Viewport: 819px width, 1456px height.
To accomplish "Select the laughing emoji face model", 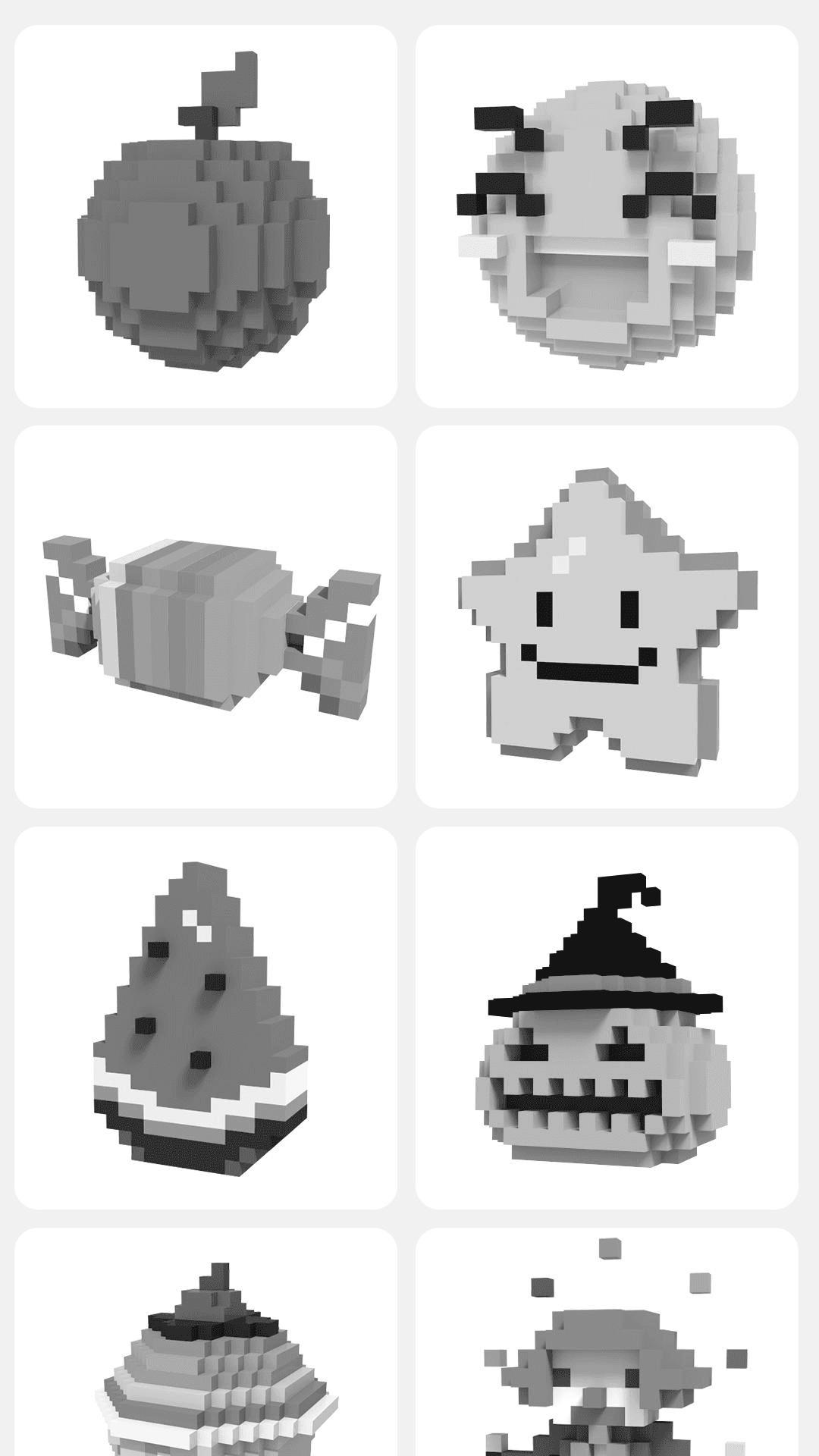I will point(607,216).
